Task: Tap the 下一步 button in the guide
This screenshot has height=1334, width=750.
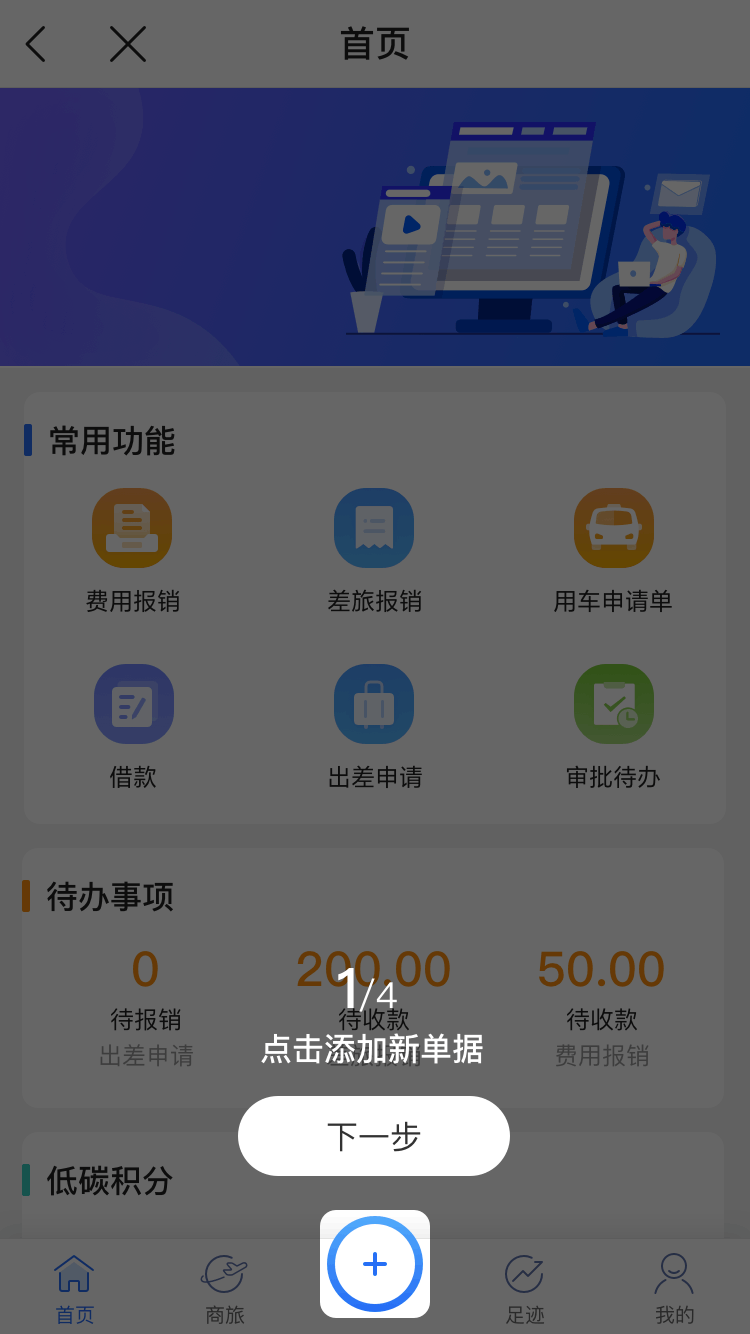Action: click(x=374, y=1136)
